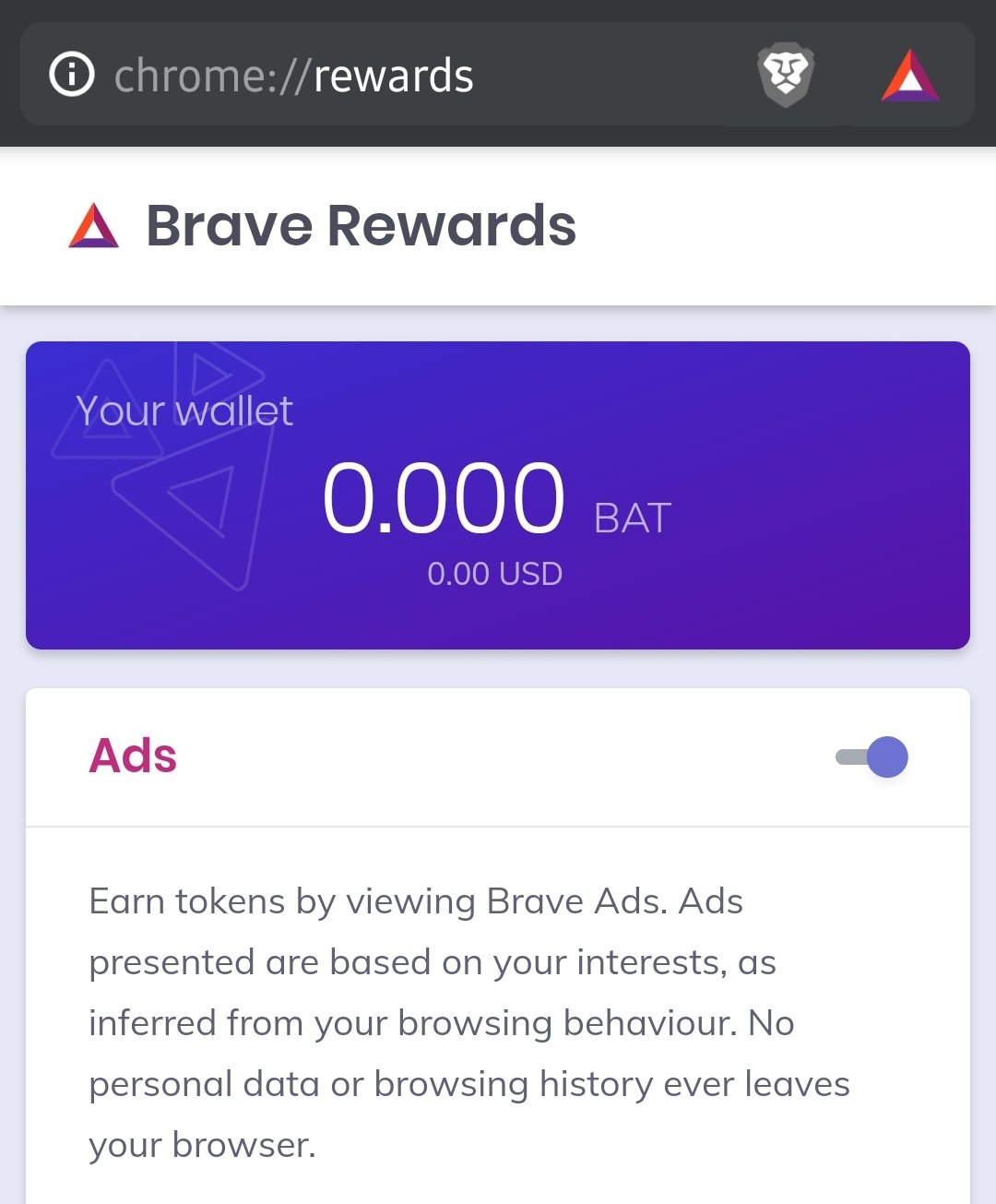Open the Your wallet card

click(498, 495)
